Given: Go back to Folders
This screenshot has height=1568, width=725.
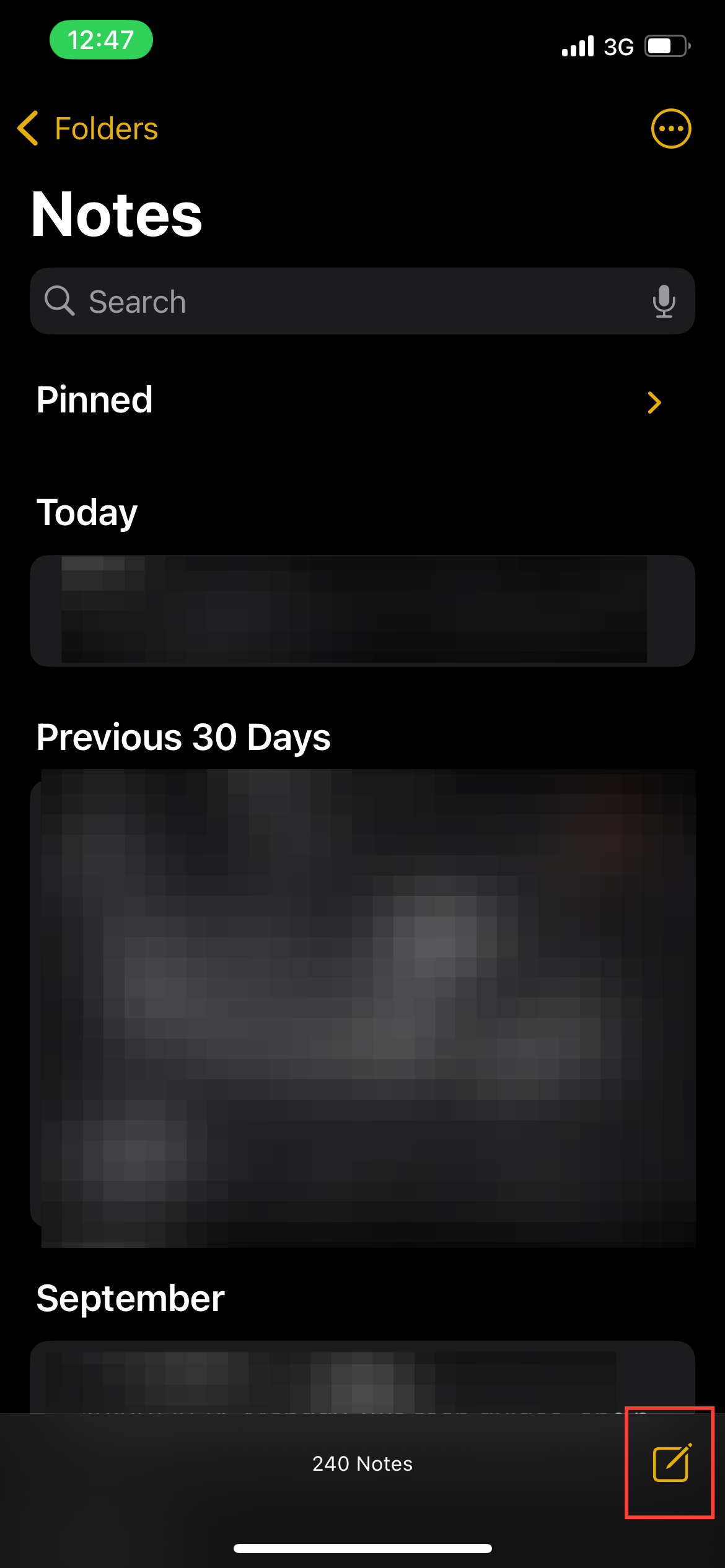Looking at the screenshot, I should [88, 129].
